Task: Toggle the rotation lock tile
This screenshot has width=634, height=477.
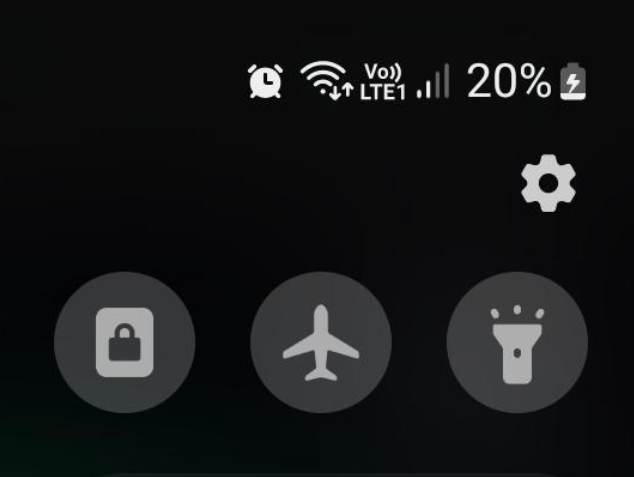Action: pos(124,343)
